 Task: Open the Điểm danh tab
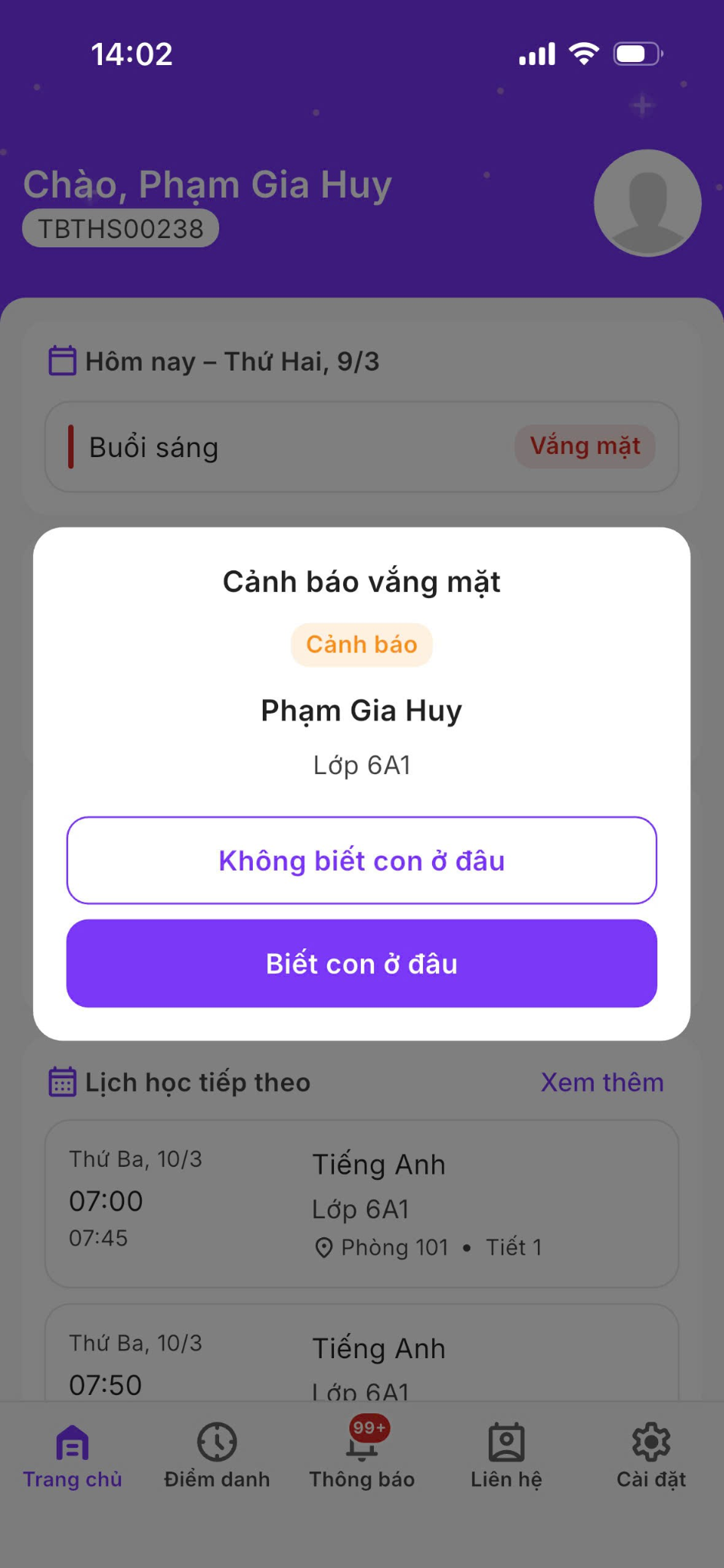[x=217, y=1456]
